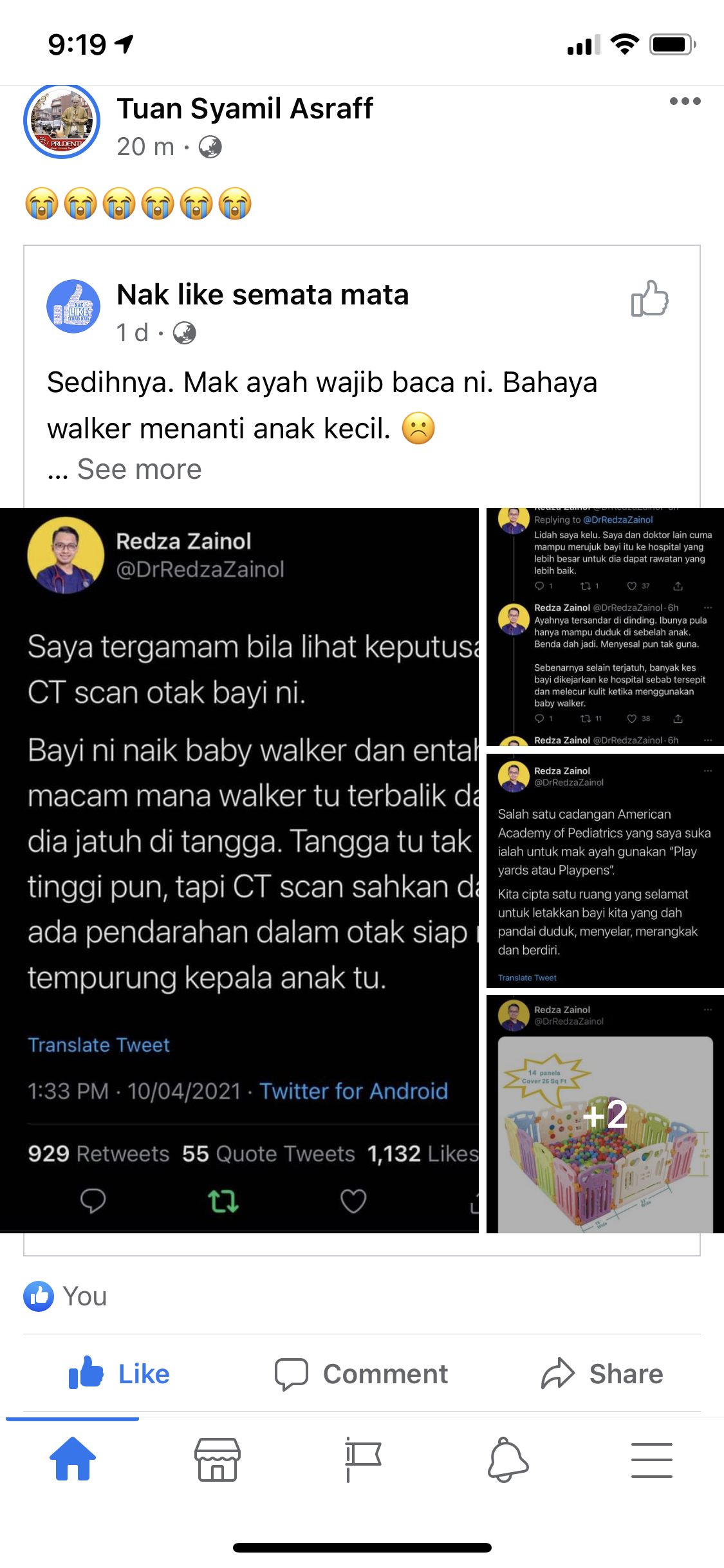Image resolution: width=724 pixels, height=1568 pixels.
Task: View the +2 more photos tile
Action: (x=605, y=1114)
